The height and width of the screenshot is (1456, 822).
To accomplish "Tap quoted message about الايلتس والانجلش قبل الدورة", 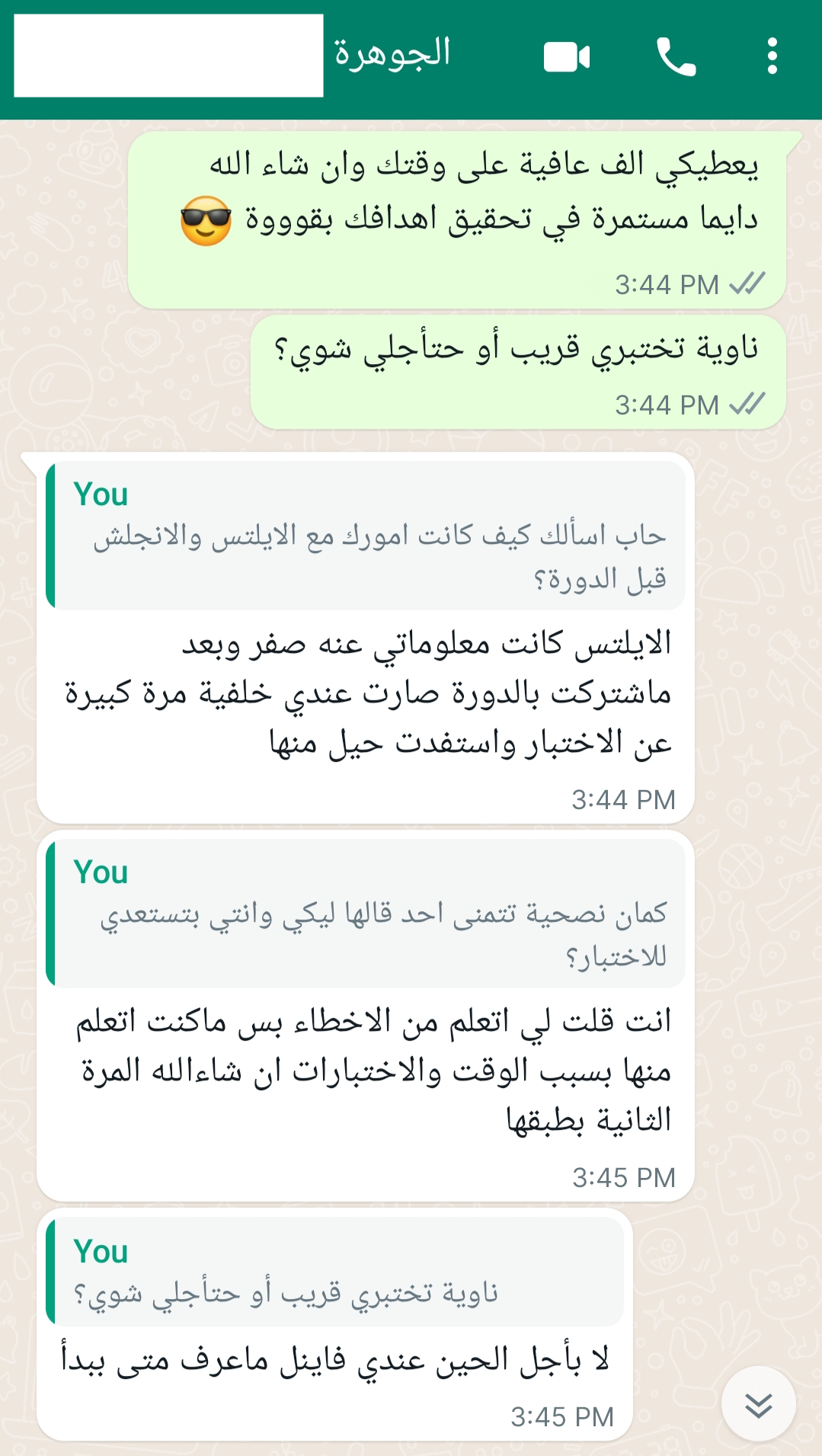I will point(366,535).
